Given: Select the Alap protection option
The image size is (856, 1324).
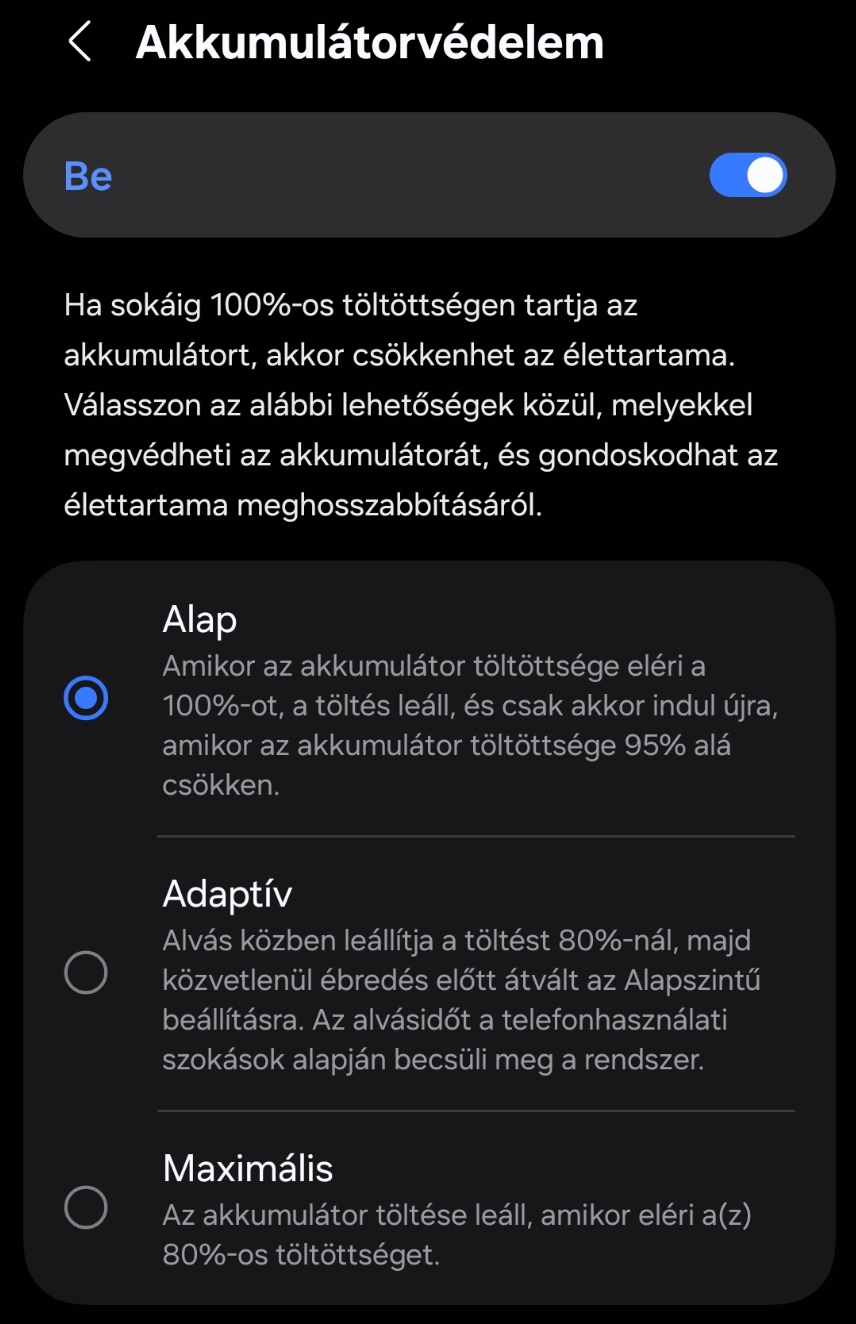Looking at the screenshot, I should [x=86, y=698].
